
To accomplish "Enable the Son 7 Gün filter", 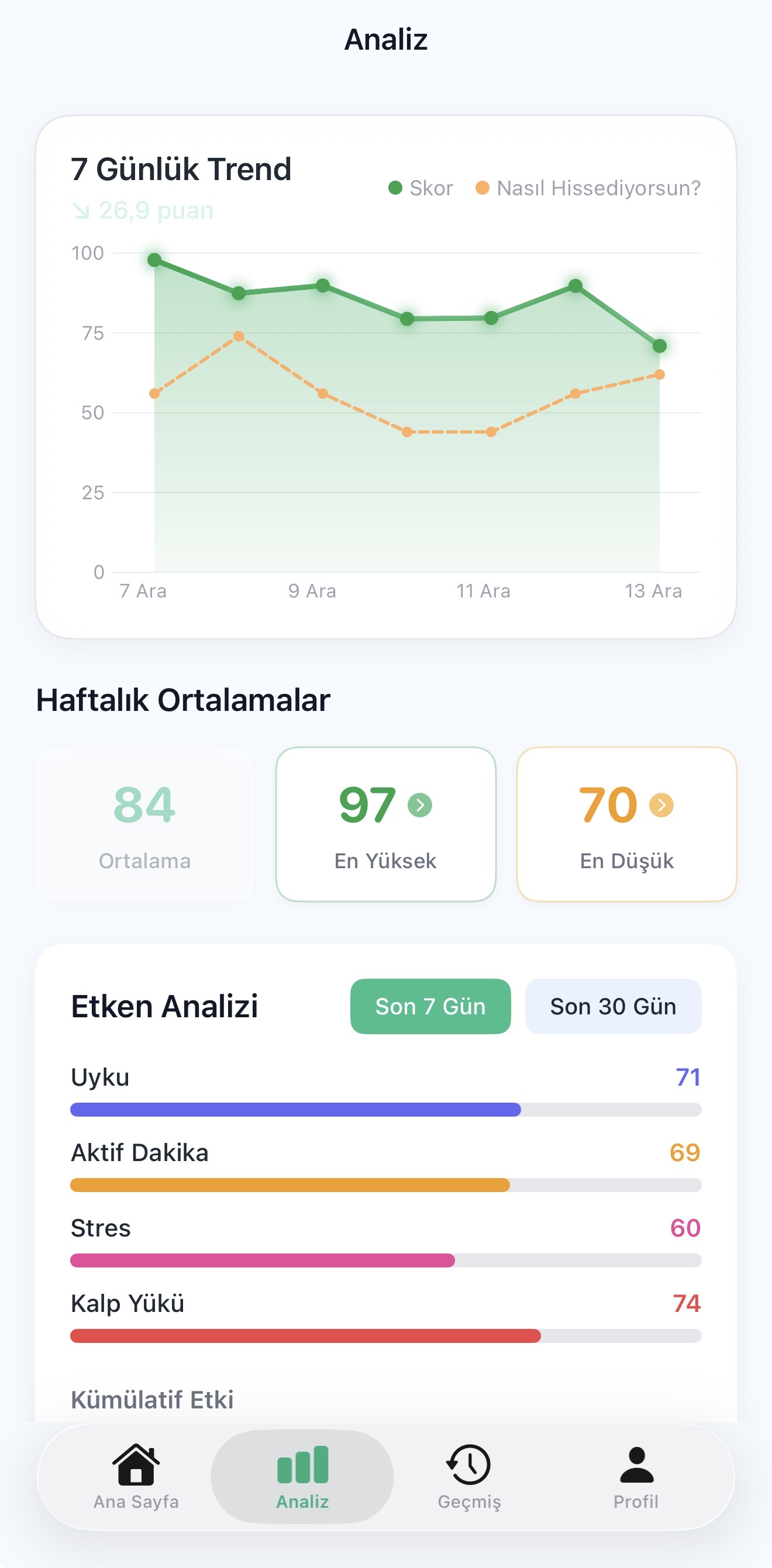I will pyautogui.click(x=430, y=1006).
